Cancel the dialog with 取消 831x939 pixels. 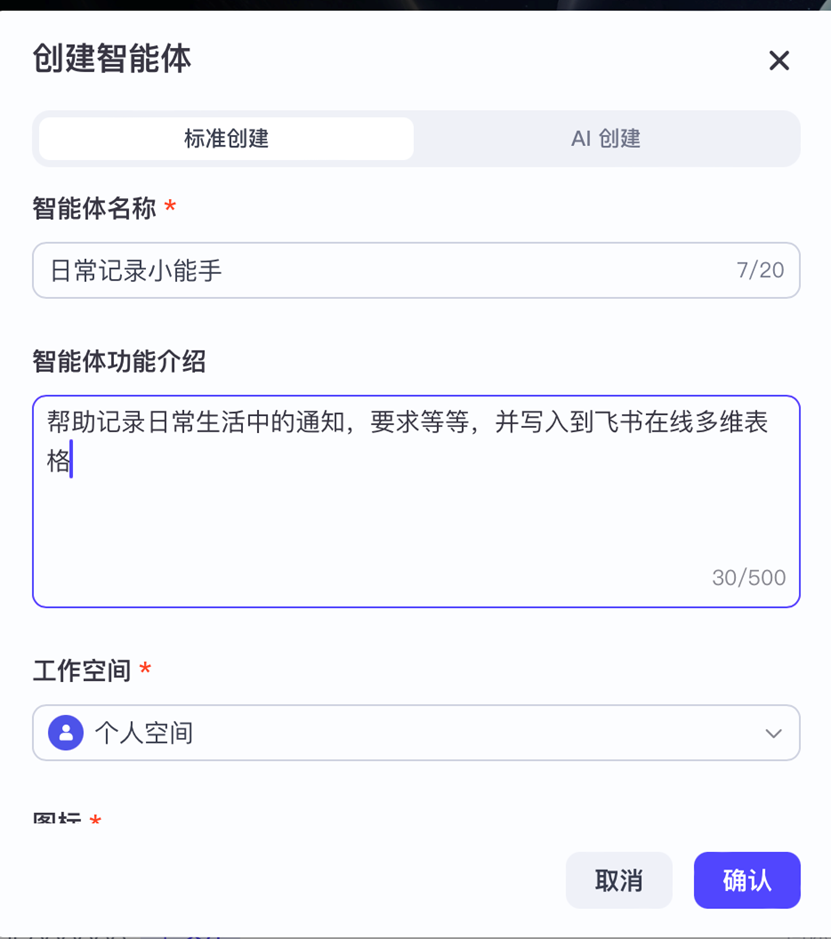click(619, 880)
